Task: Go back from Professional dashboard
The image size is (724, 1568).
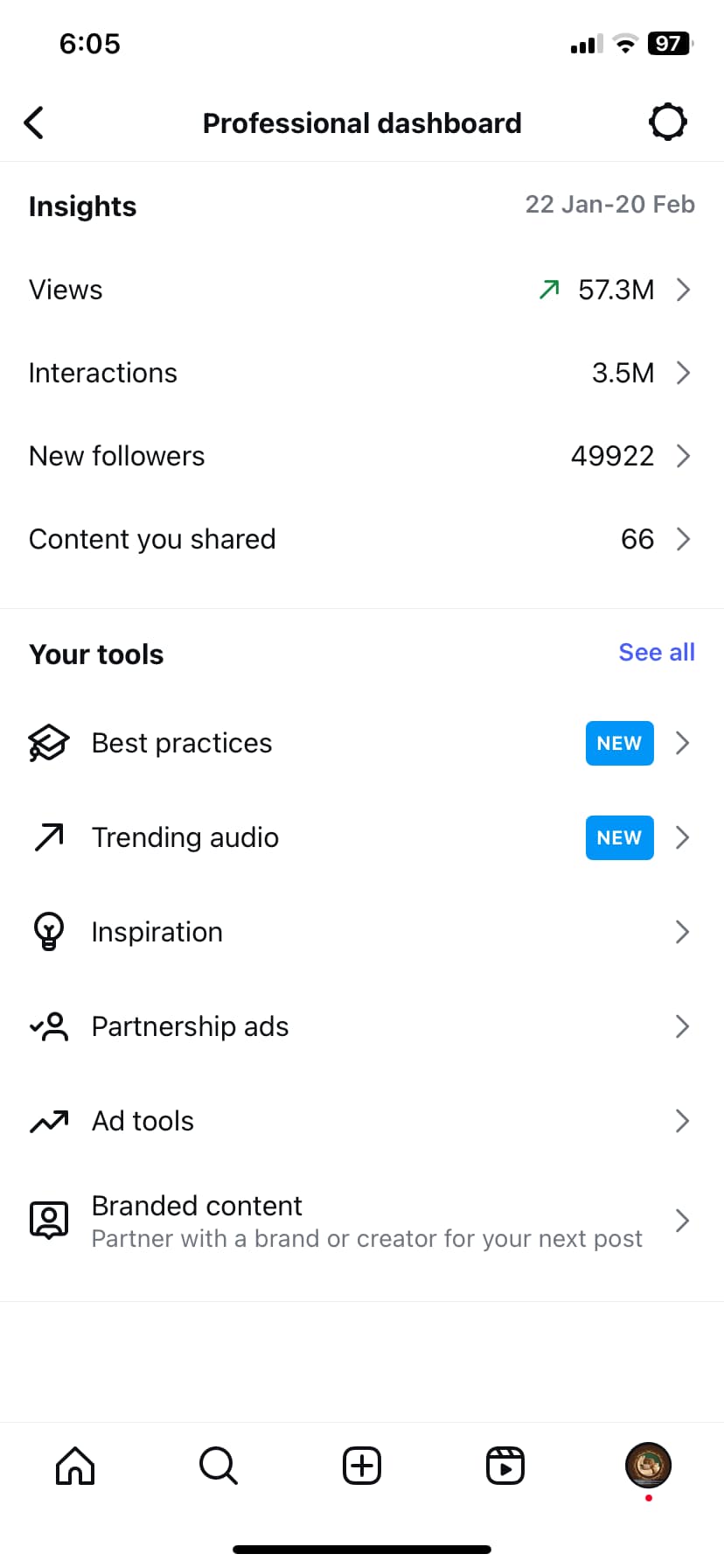Action: click(34, 122)
